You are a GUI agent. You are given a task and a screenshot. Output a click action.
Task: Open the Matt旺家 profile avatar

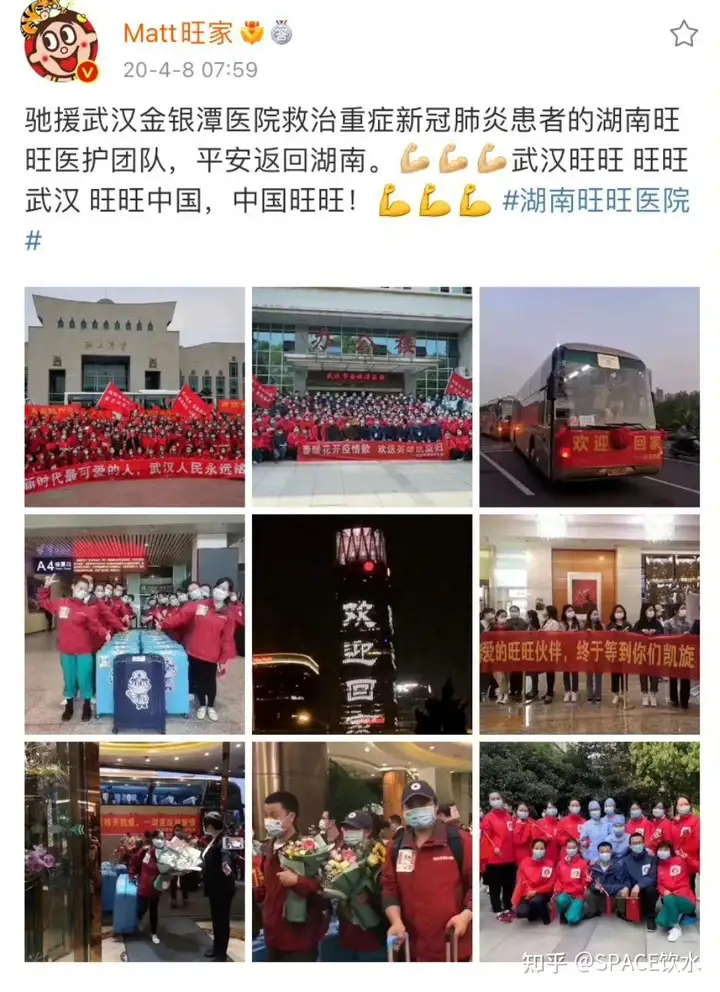60,42
